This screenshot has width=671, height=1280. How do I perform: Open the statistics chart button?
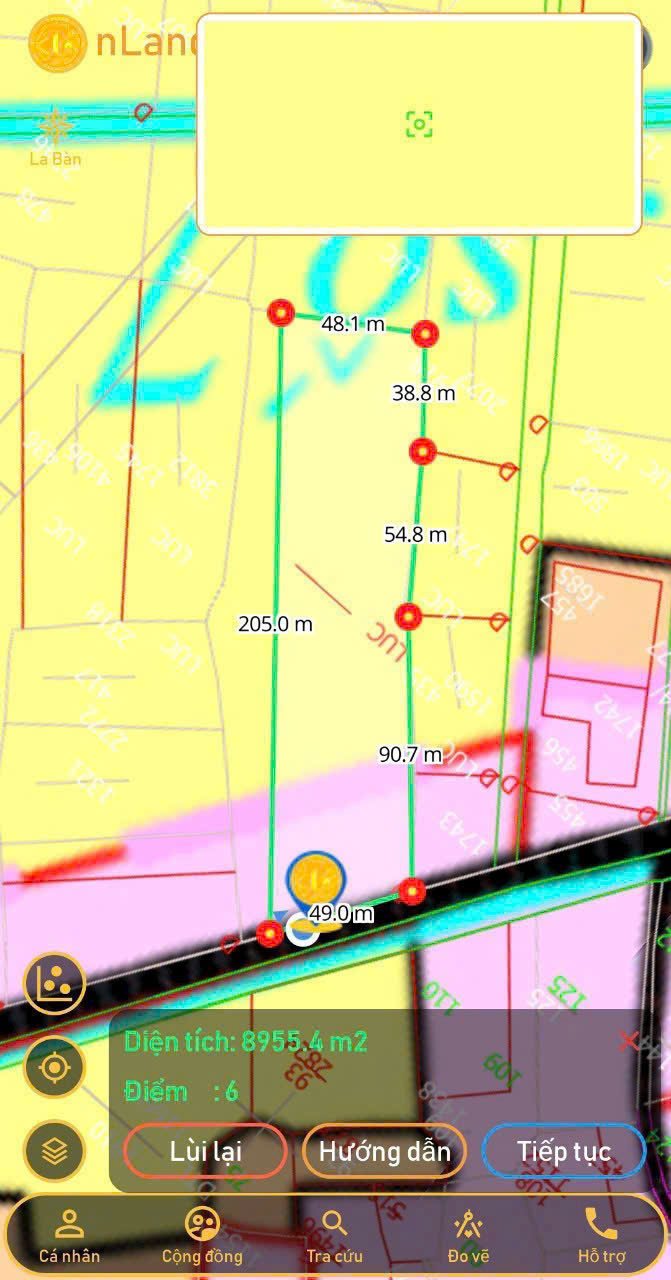click(x=54, y=984)
